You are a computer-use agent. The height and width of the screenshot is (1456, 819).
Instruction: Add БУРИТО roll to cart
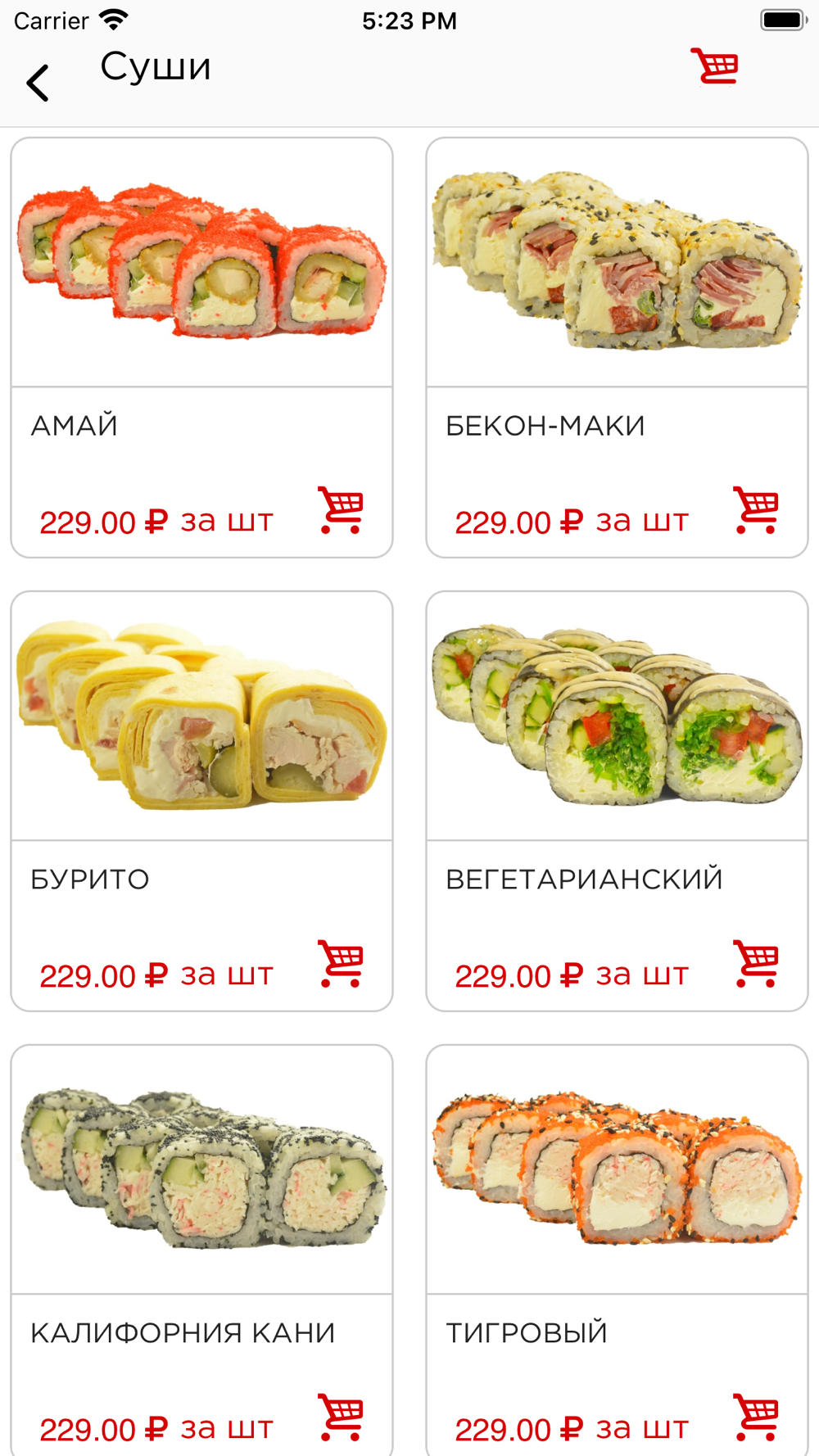pos(341,964)
